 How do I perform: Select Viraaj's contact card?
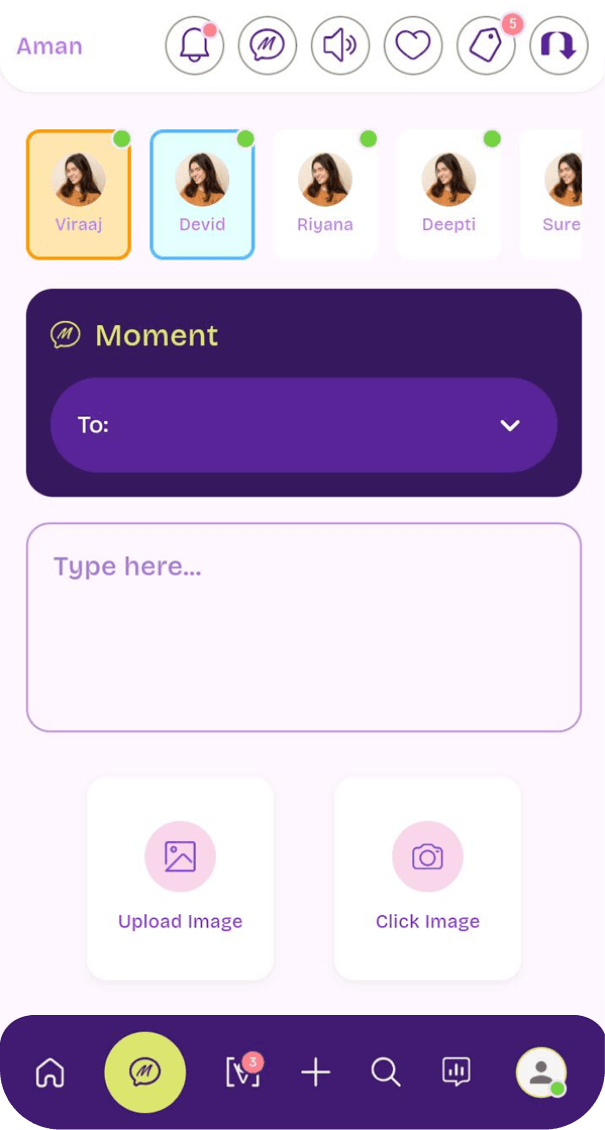pyautogui.click(x=78, y=194)
